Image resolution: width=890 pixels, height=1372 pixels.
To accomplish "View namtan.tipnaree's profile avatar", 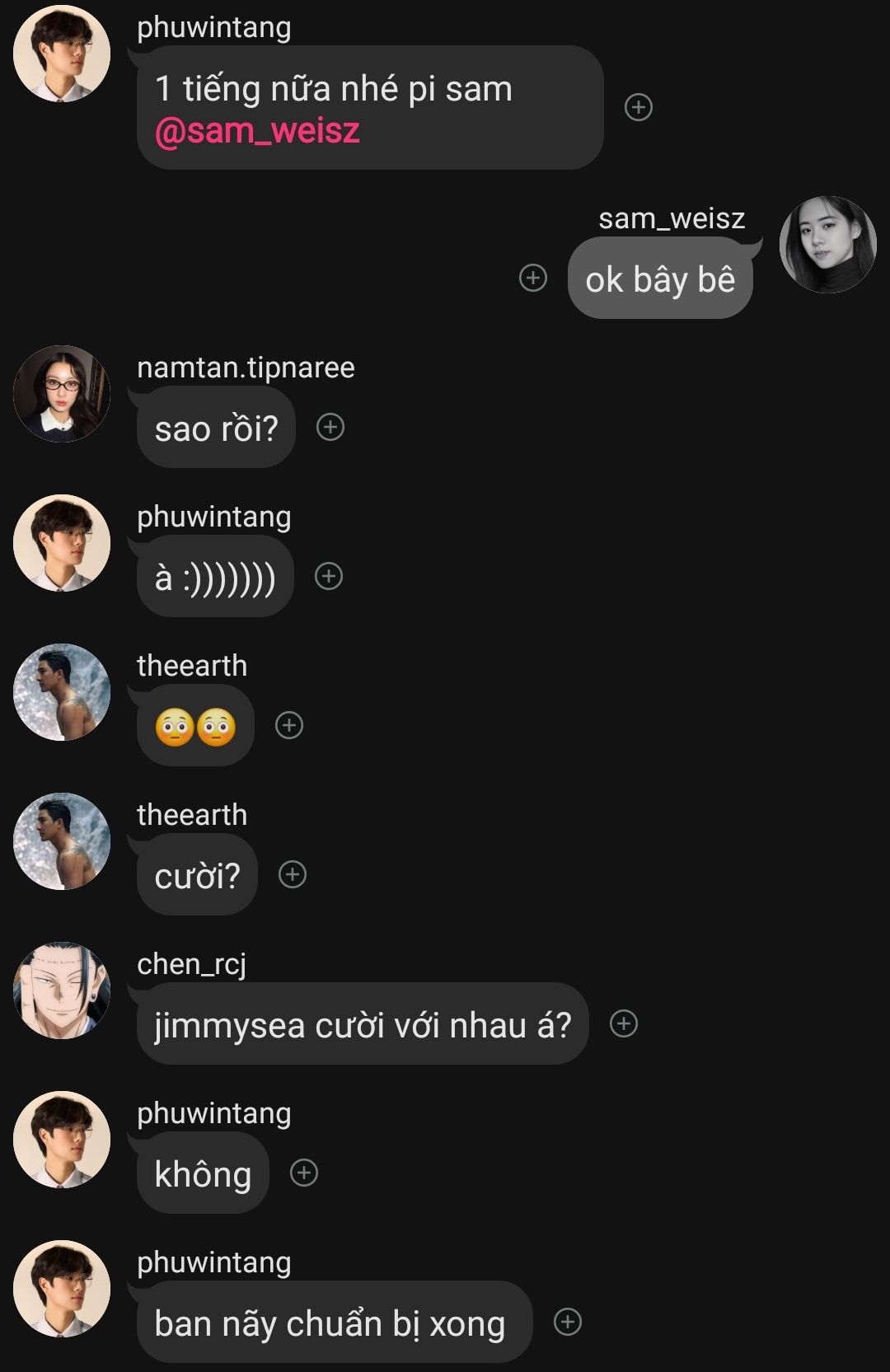I will 62,394.
